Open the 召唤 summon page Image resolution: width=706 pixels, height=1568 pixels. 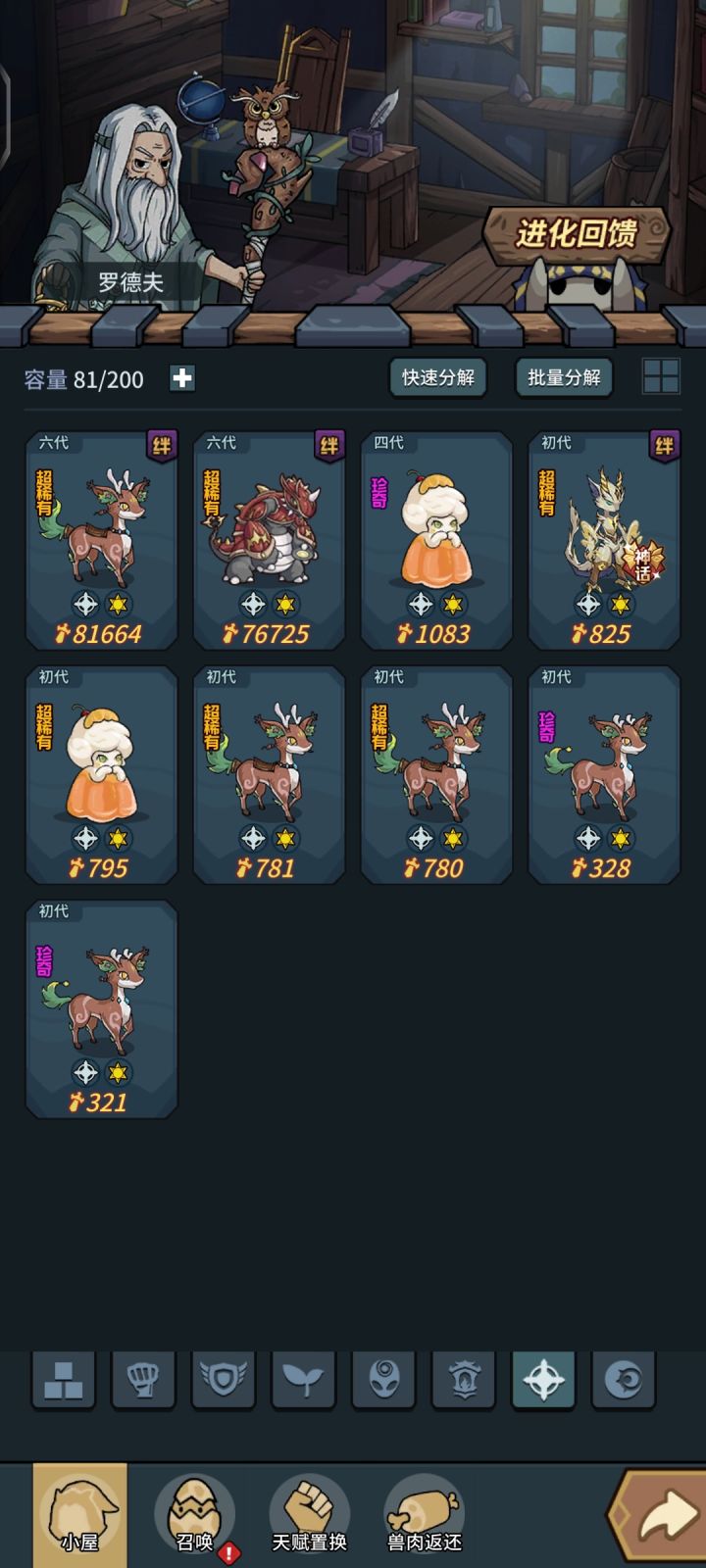pyautogui.click(x=194, y=1514)
